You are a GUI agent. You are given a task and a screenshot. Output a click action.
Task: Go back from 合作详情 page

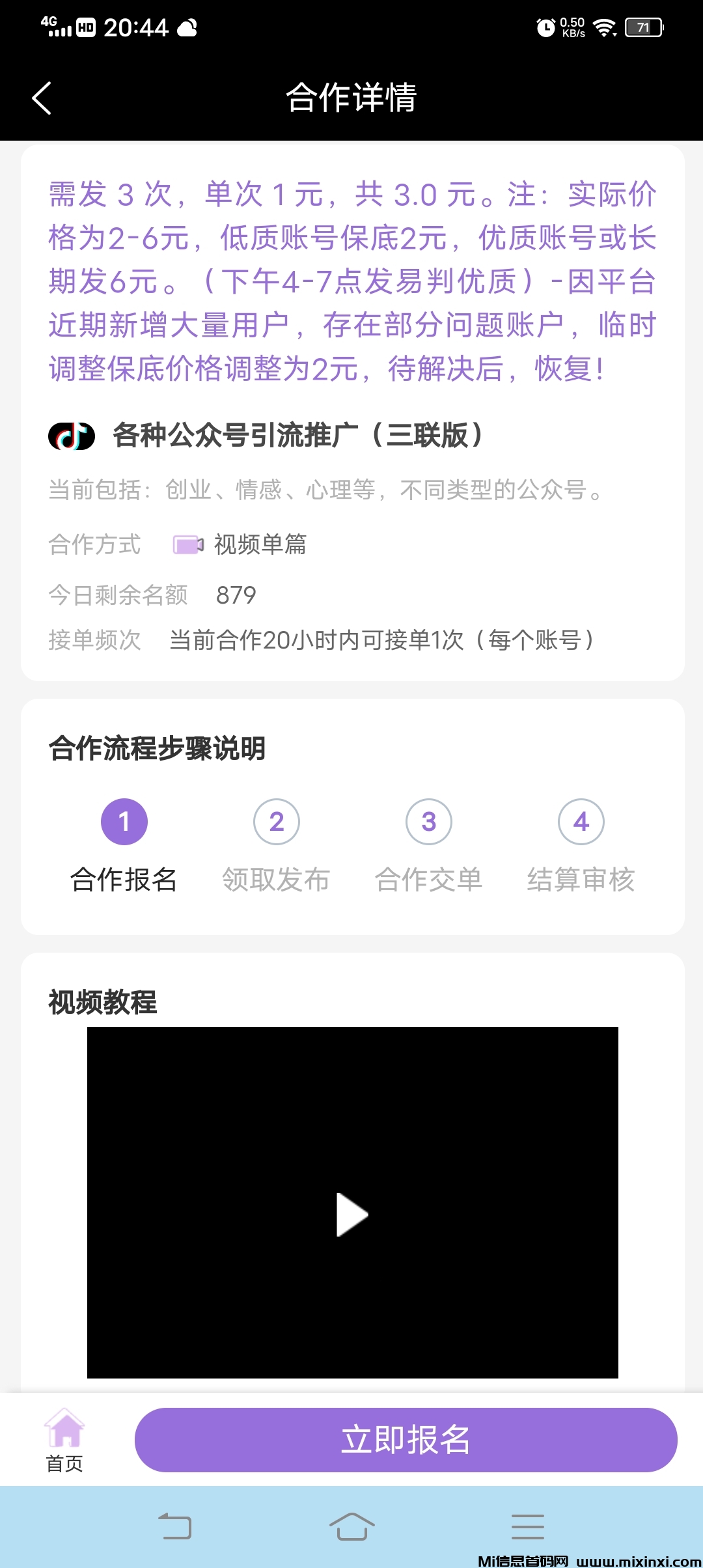pyautogui.click(x=42, y=98)
